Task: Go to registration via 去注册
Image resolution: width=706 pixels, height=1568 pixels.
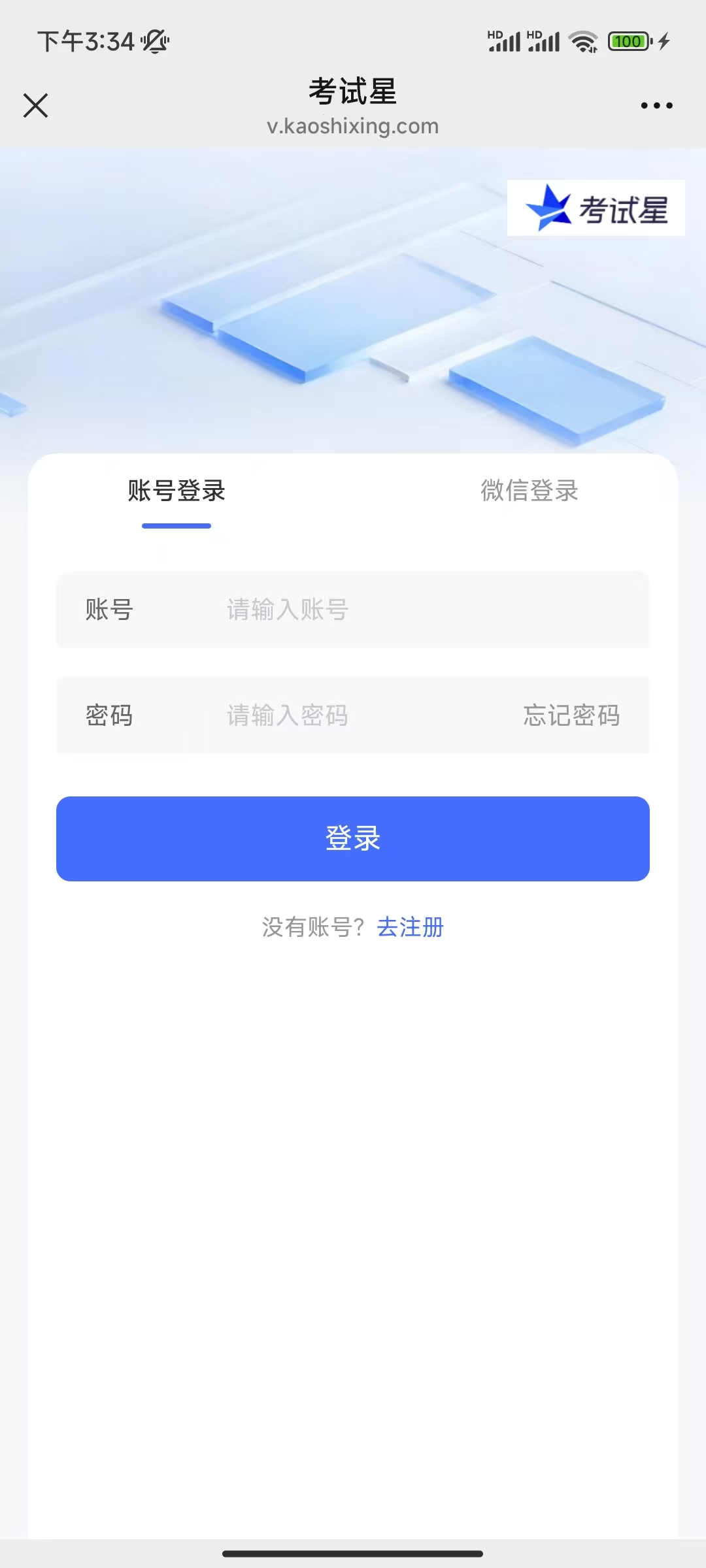Action: click(411, 928)
